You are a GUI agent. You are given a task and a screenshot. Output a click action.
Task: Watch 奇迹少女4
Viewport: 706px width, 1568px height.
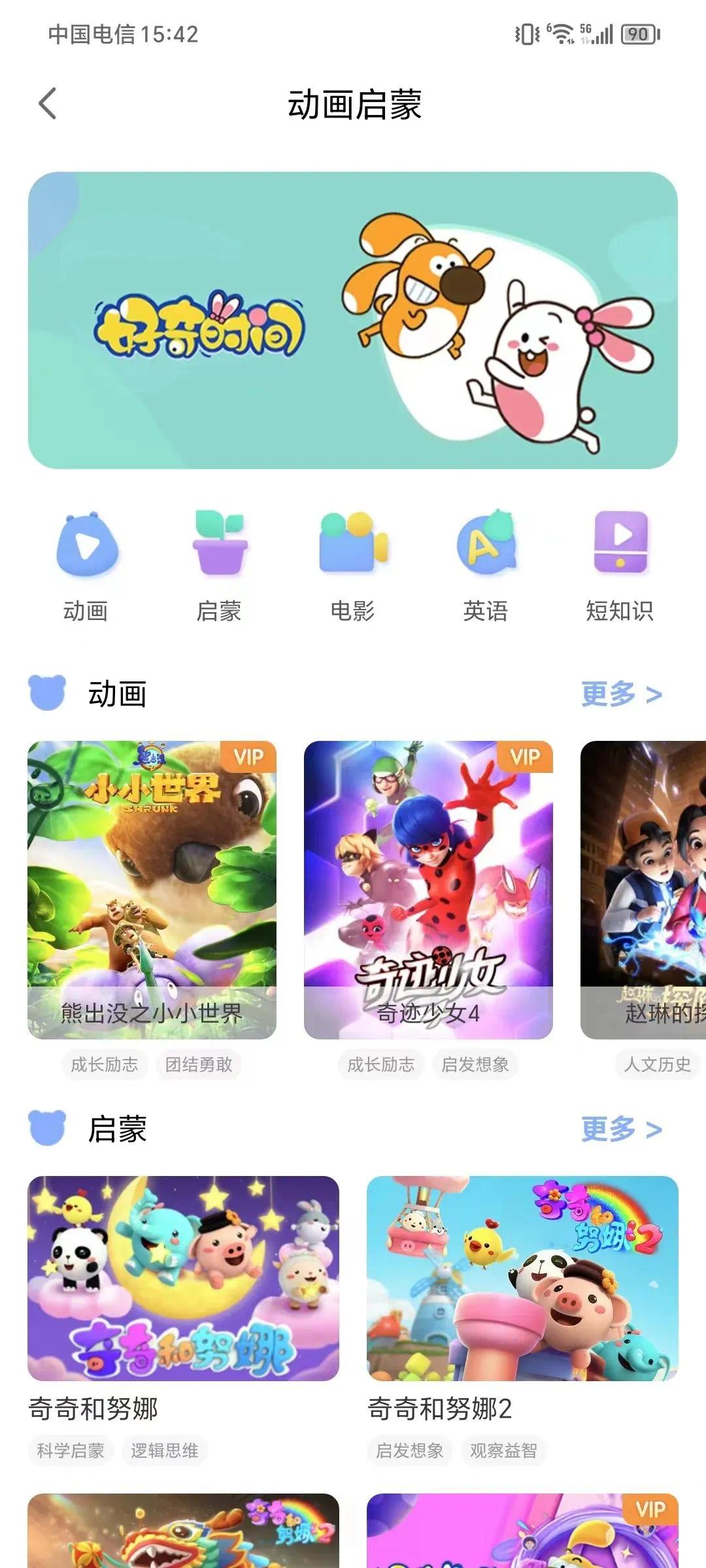coord(428,889)
